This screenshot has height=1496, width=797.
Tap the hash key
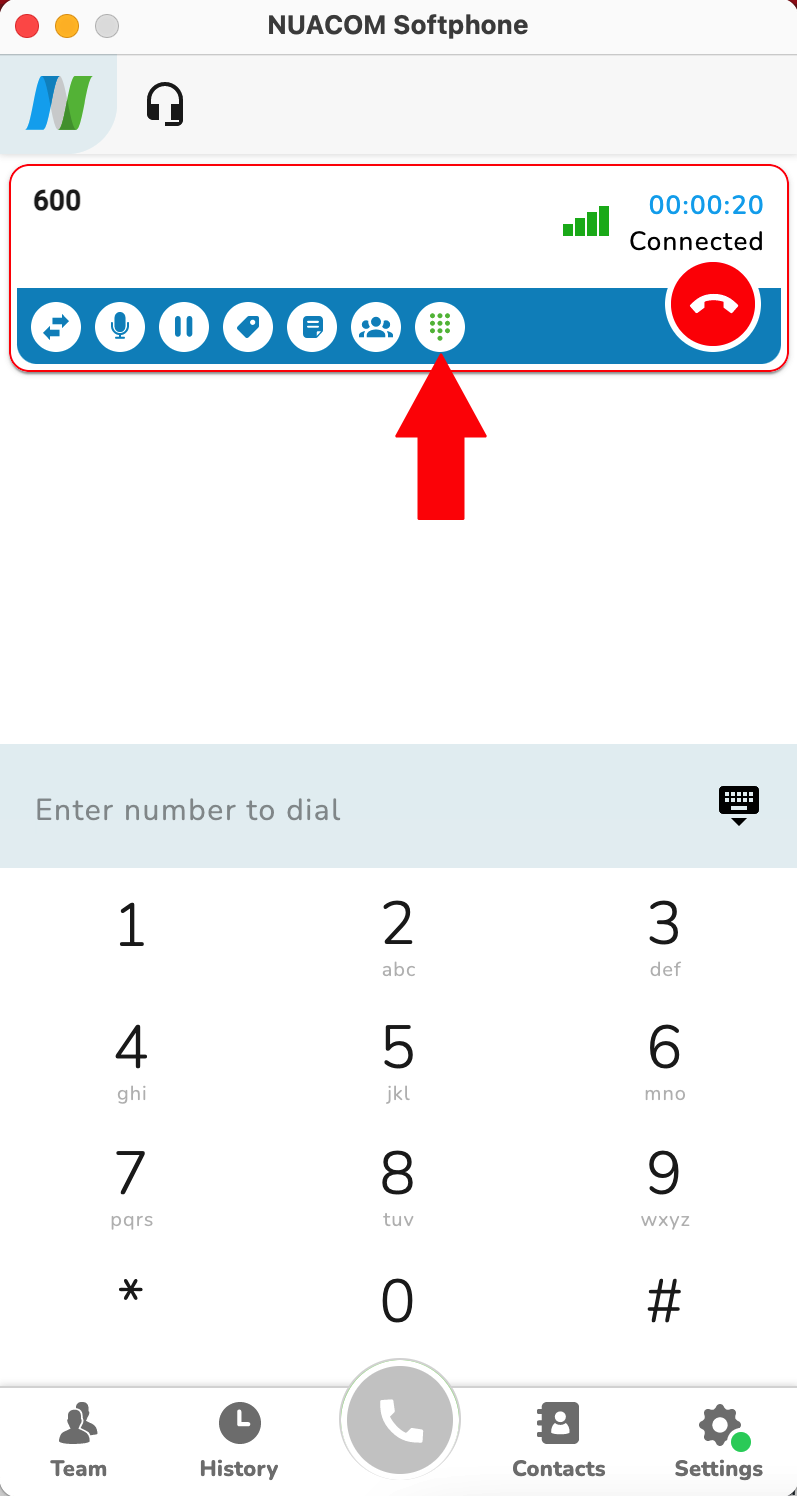(664, 1301)
